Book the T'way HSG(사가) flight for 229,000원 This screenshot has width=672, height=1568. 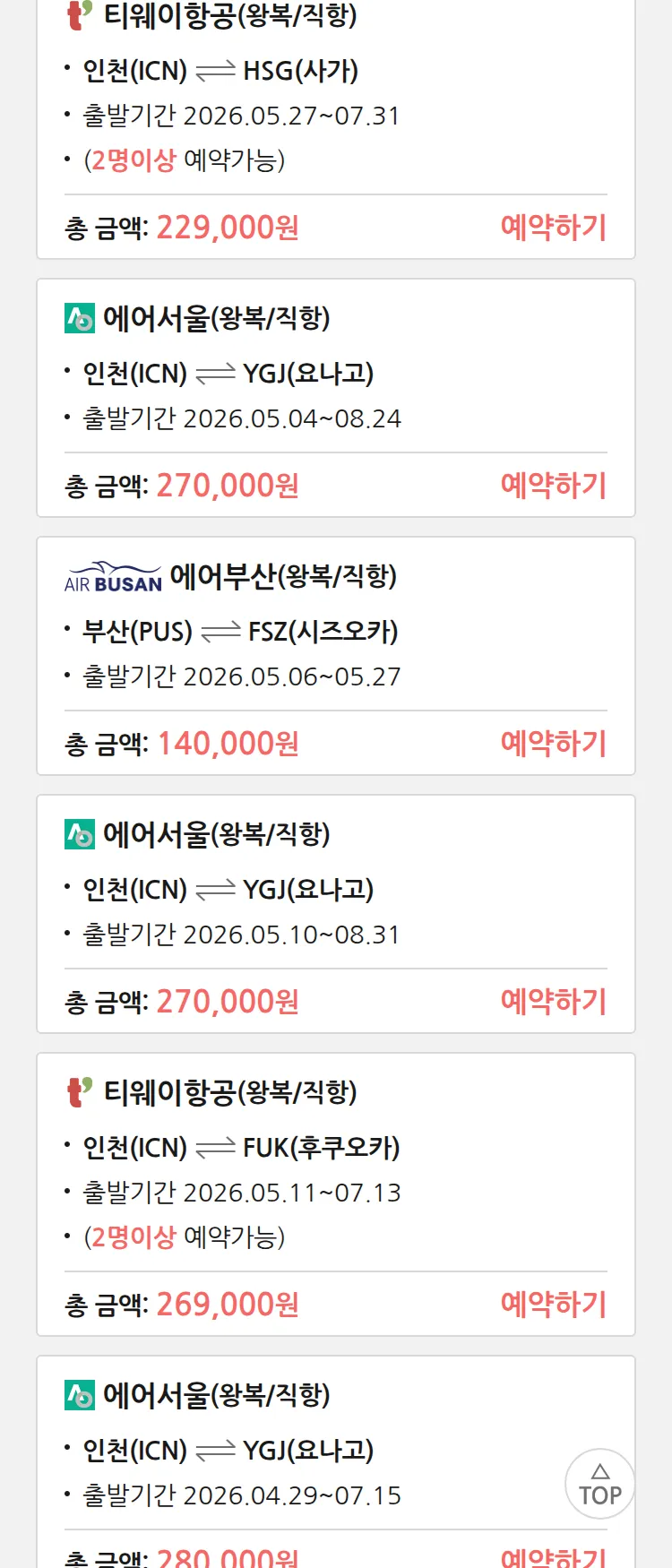[x=553, y=228]
